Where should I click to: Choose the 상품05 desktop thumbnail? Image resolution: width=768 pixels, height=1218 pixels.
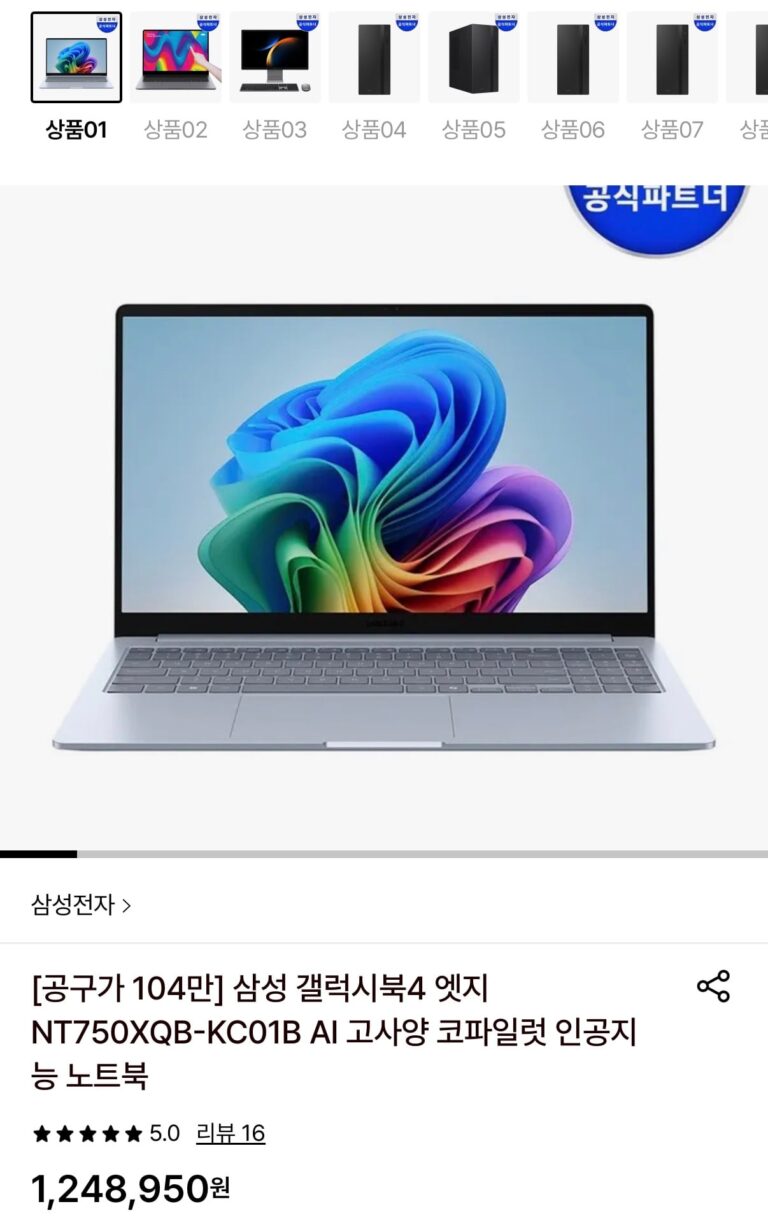coord(473,58)
